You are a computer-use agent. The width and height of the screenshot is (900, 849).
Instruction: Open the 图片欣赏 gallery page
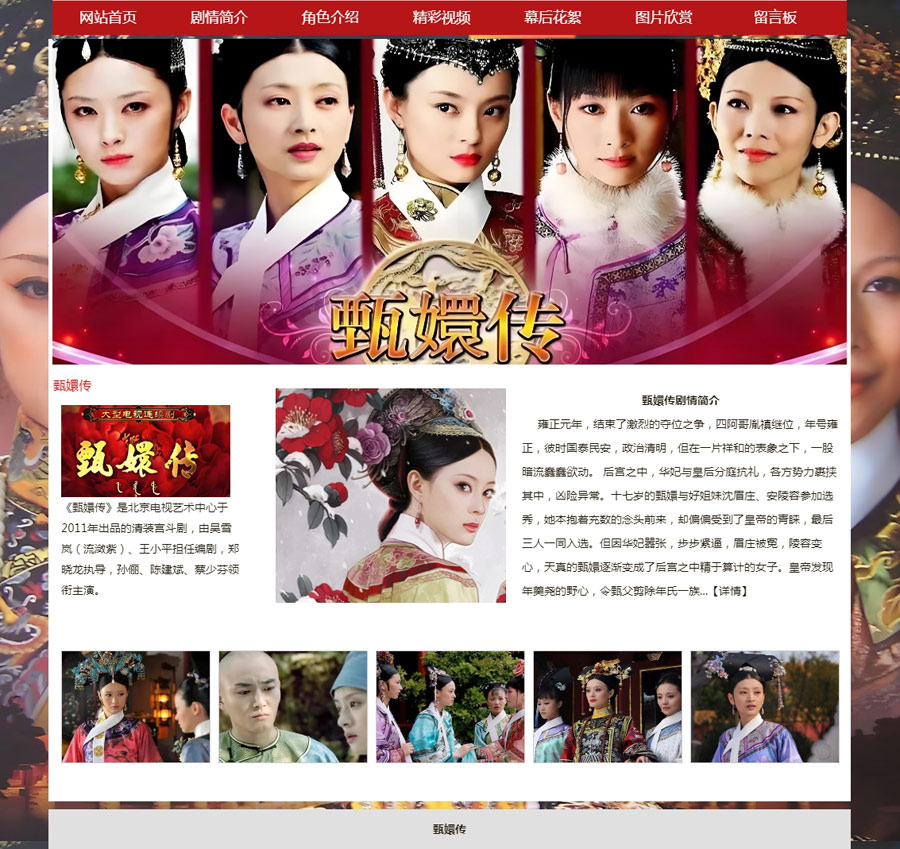tap(664, 17)
